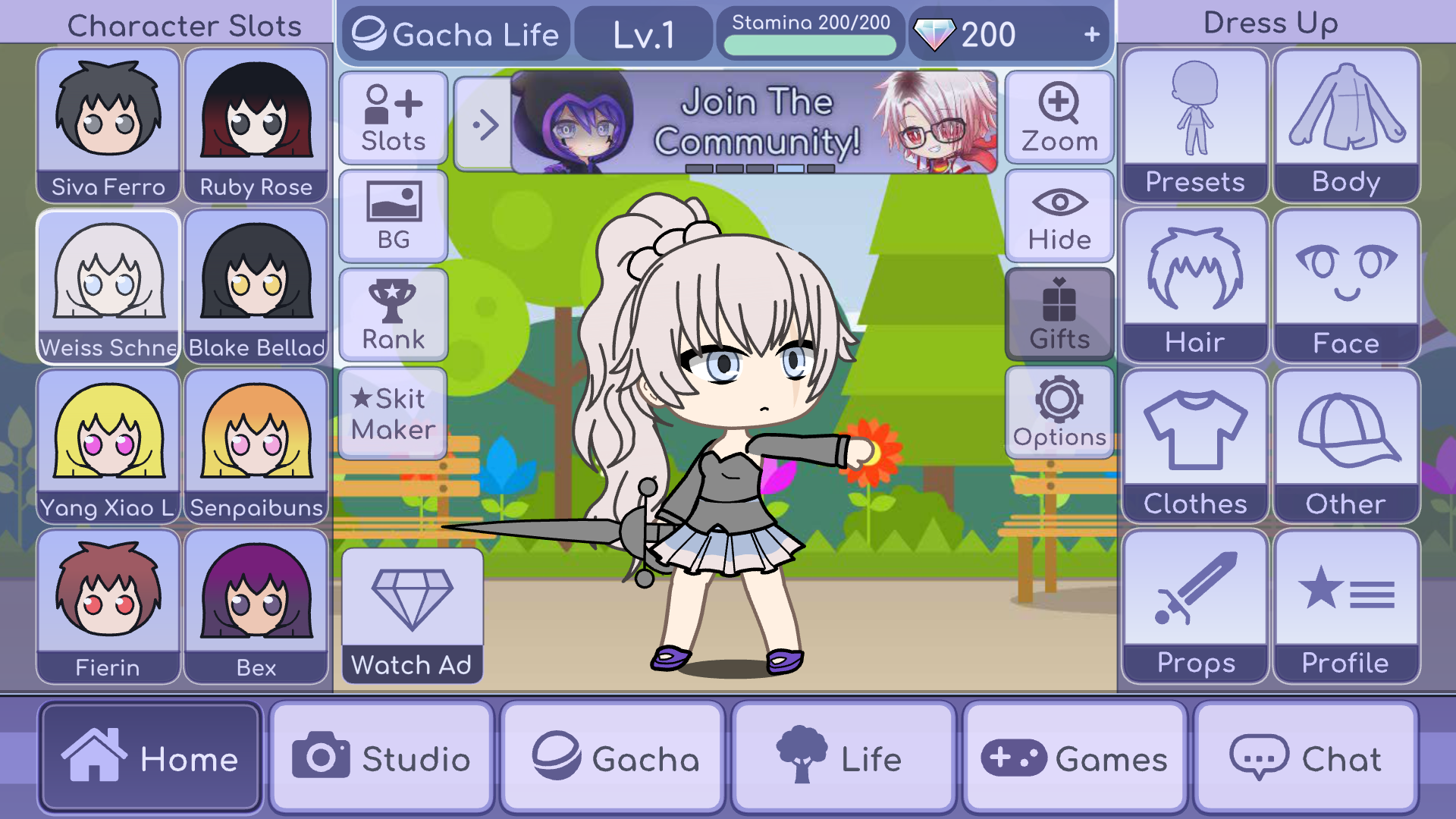The image size is (1456, 819).
Task: Add more gems with plus
Action: coord(1091,34)
